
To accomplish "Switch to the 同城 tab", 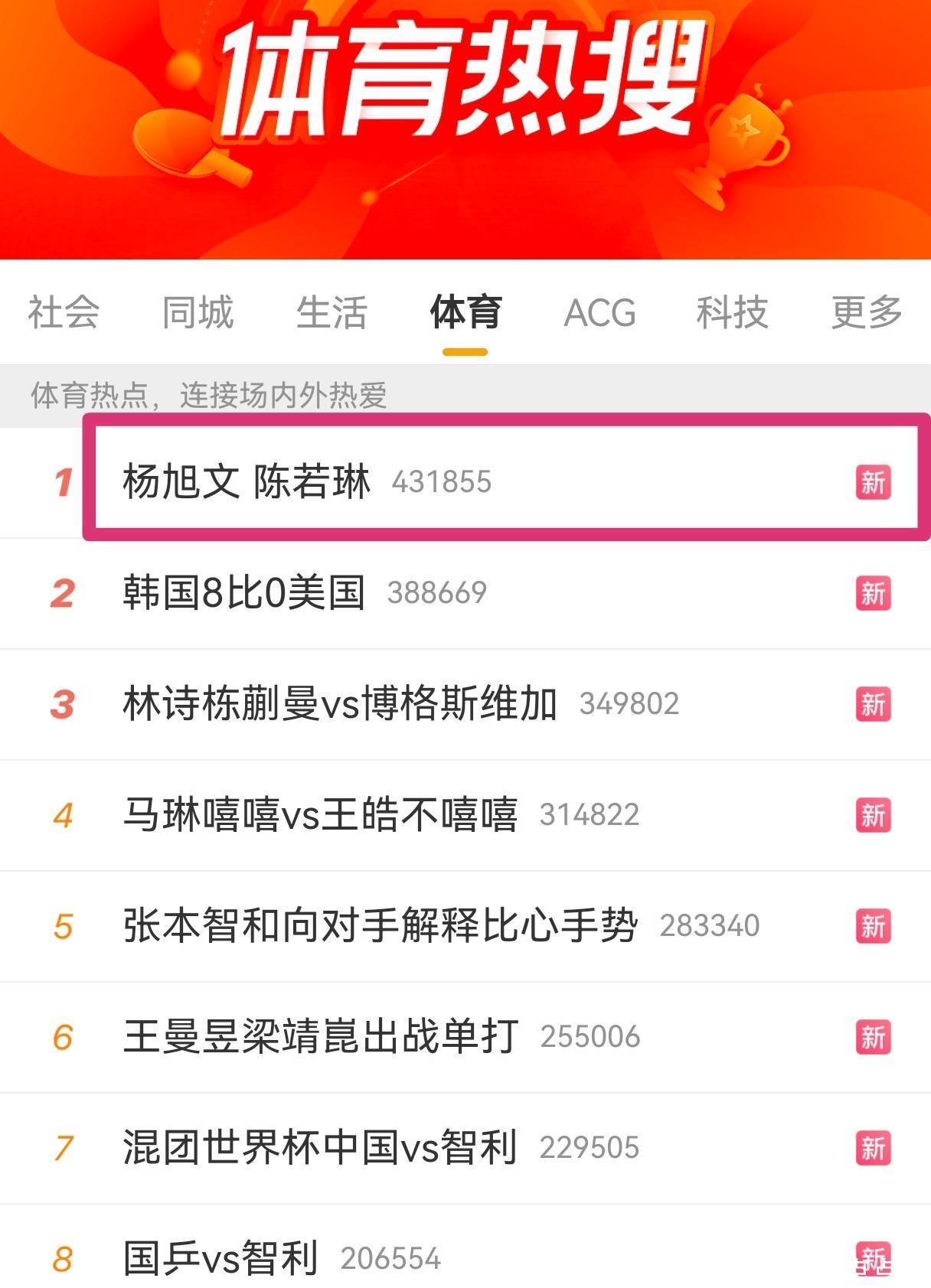I will click(198, 312).
